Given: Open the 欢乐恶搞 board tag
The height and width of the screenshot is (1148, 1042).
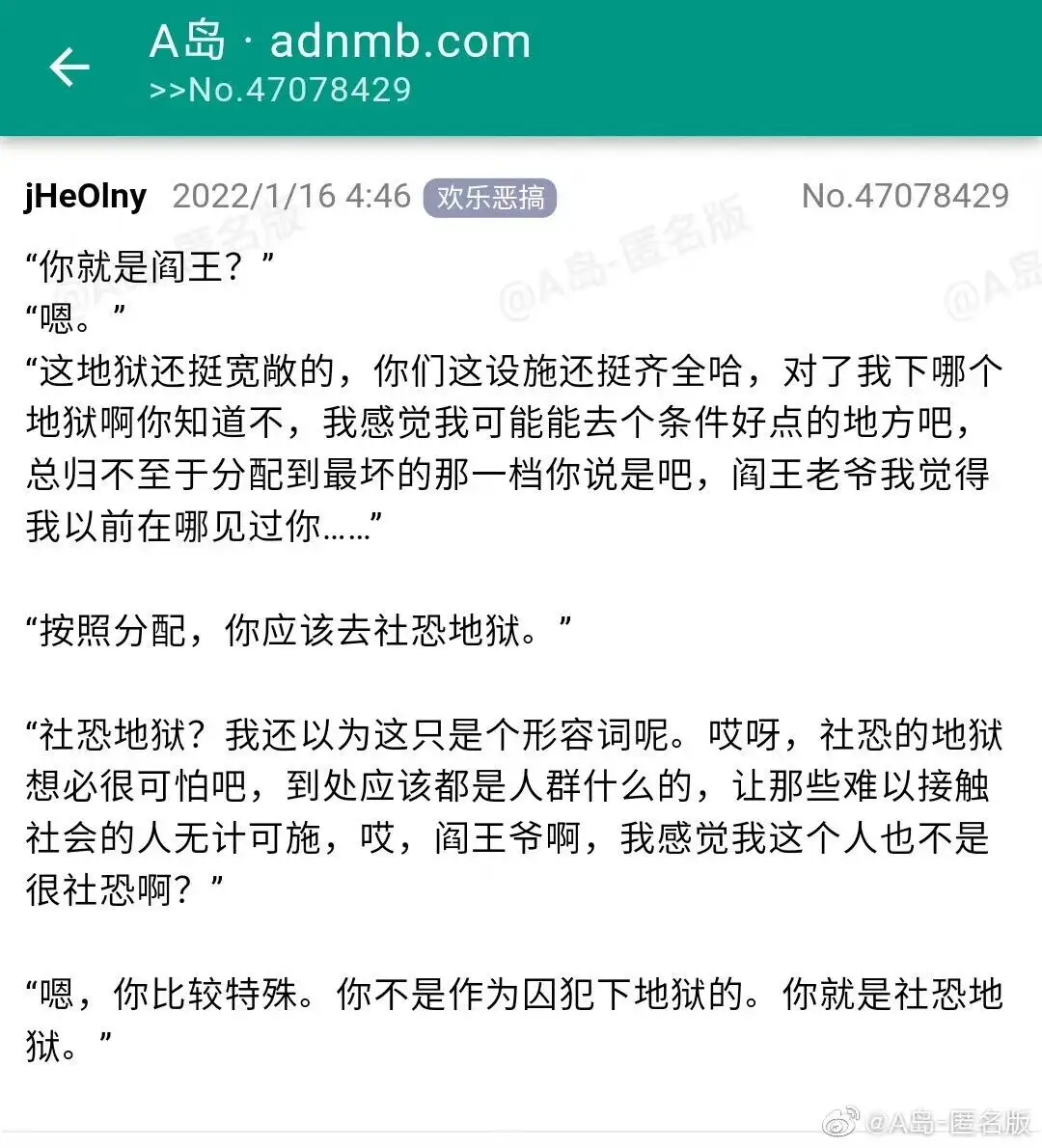Looking at the screenshot, I should pyautogui.click(x=490, y=198).
